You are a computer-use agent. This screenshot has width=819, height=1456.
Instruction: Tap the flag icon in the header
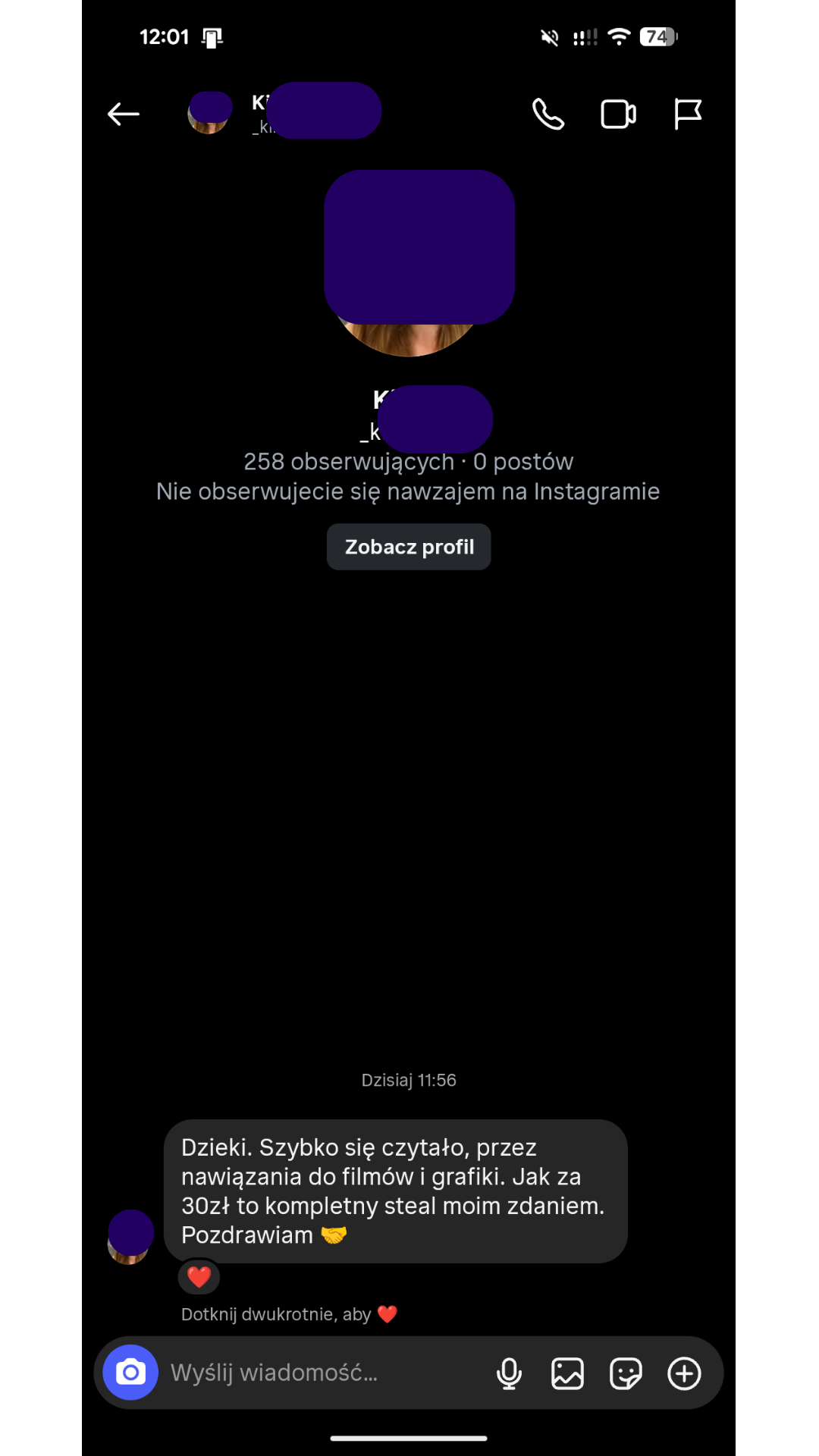tap(688, 115)
